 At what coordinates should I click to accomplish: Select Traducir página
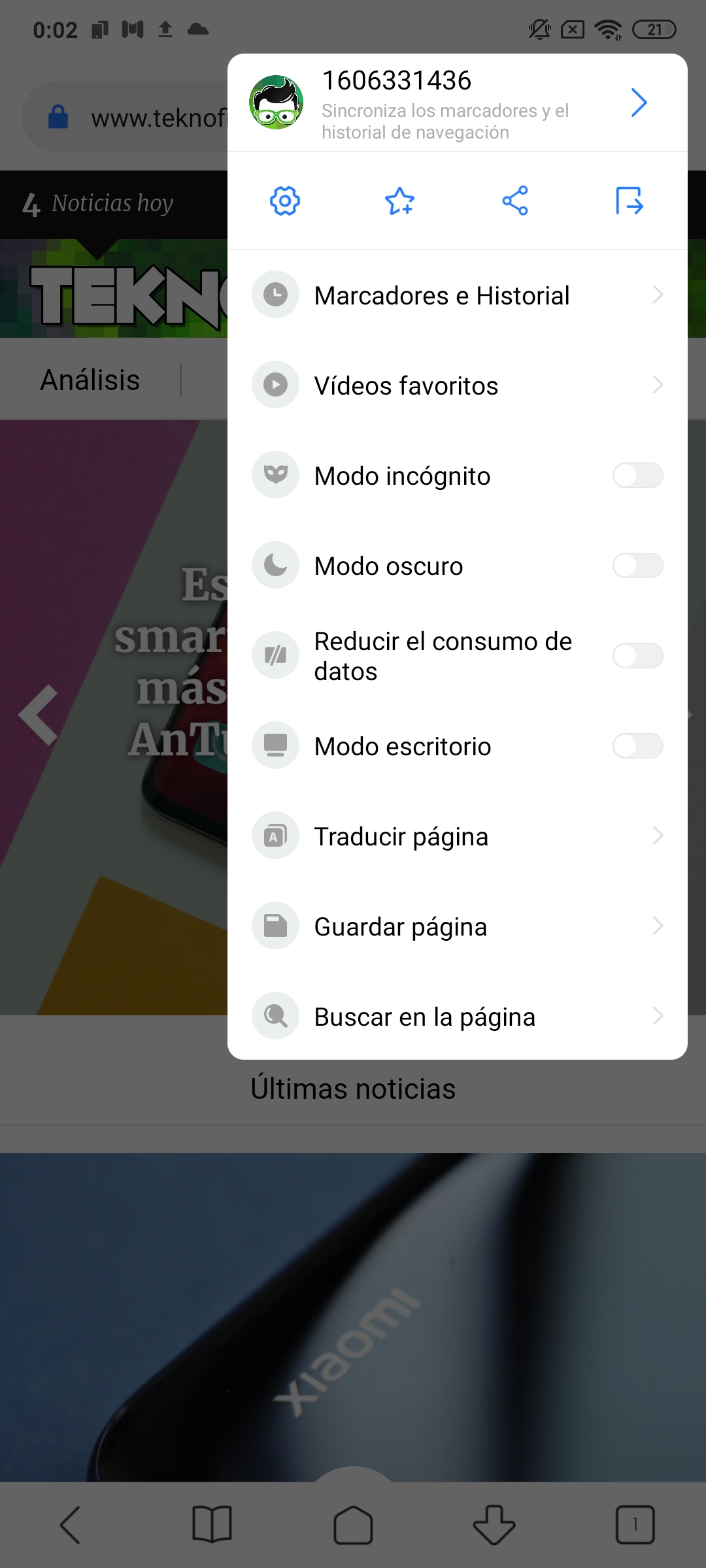point(457,836)
